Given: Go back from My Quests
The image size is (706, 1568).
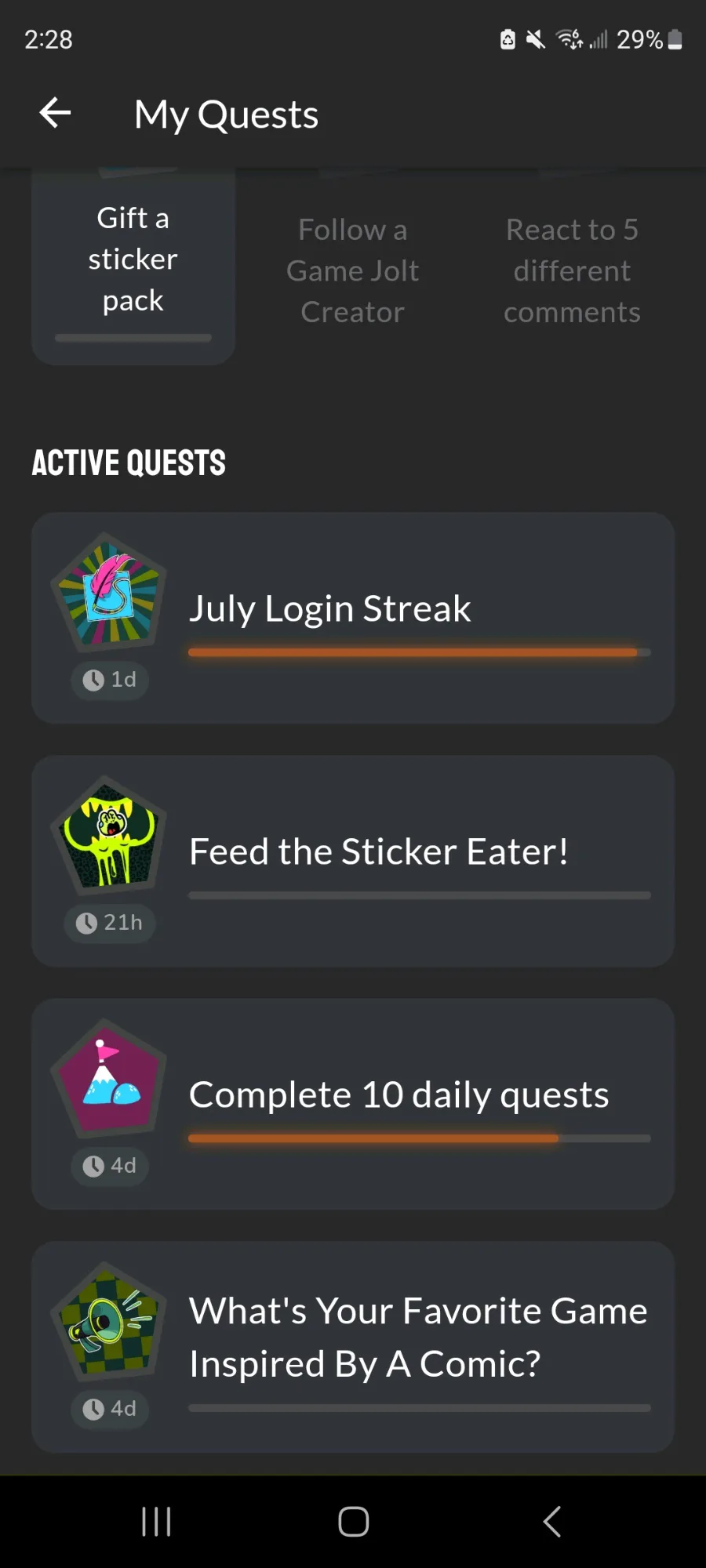Looking at the screenshot, I should click(55, 114).
